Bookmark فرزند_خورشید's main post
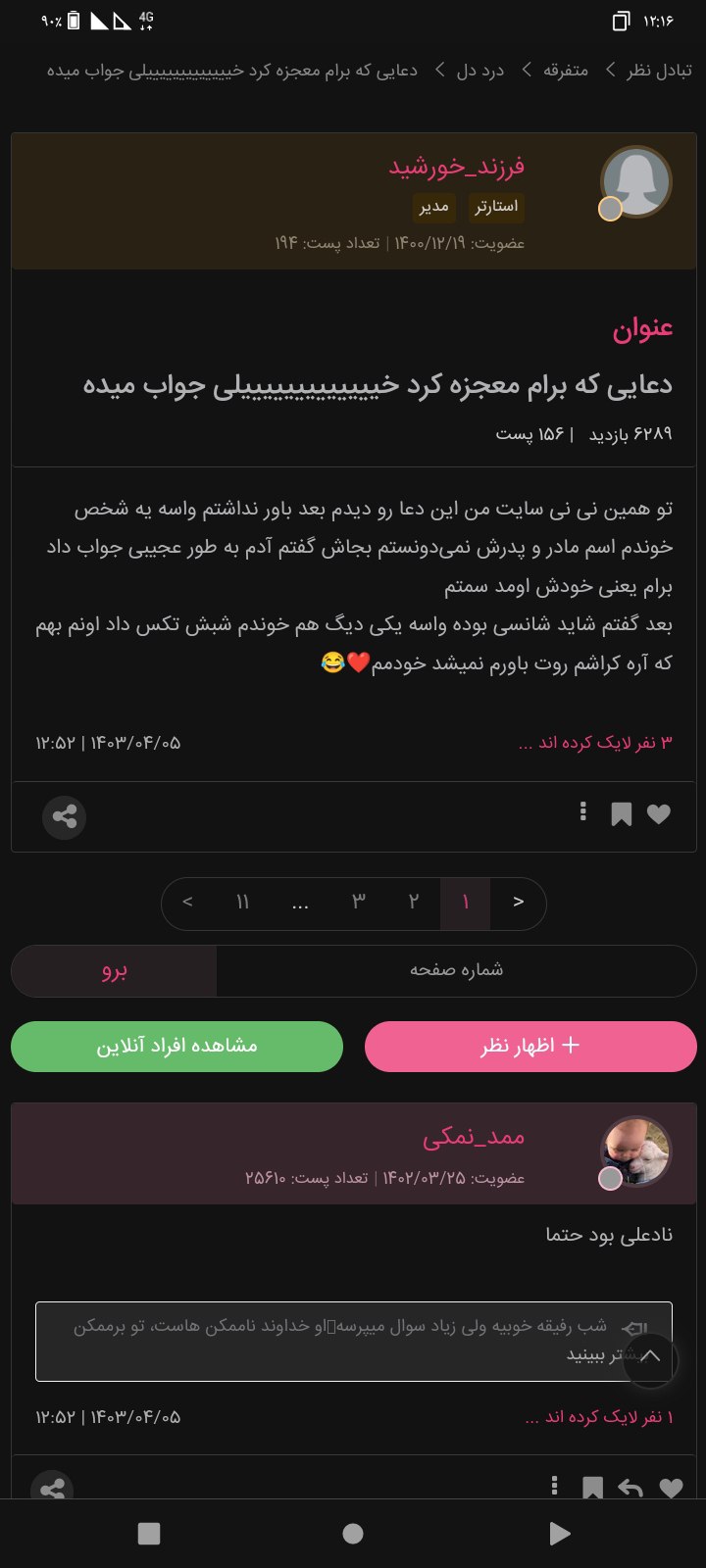 [621, 814]
